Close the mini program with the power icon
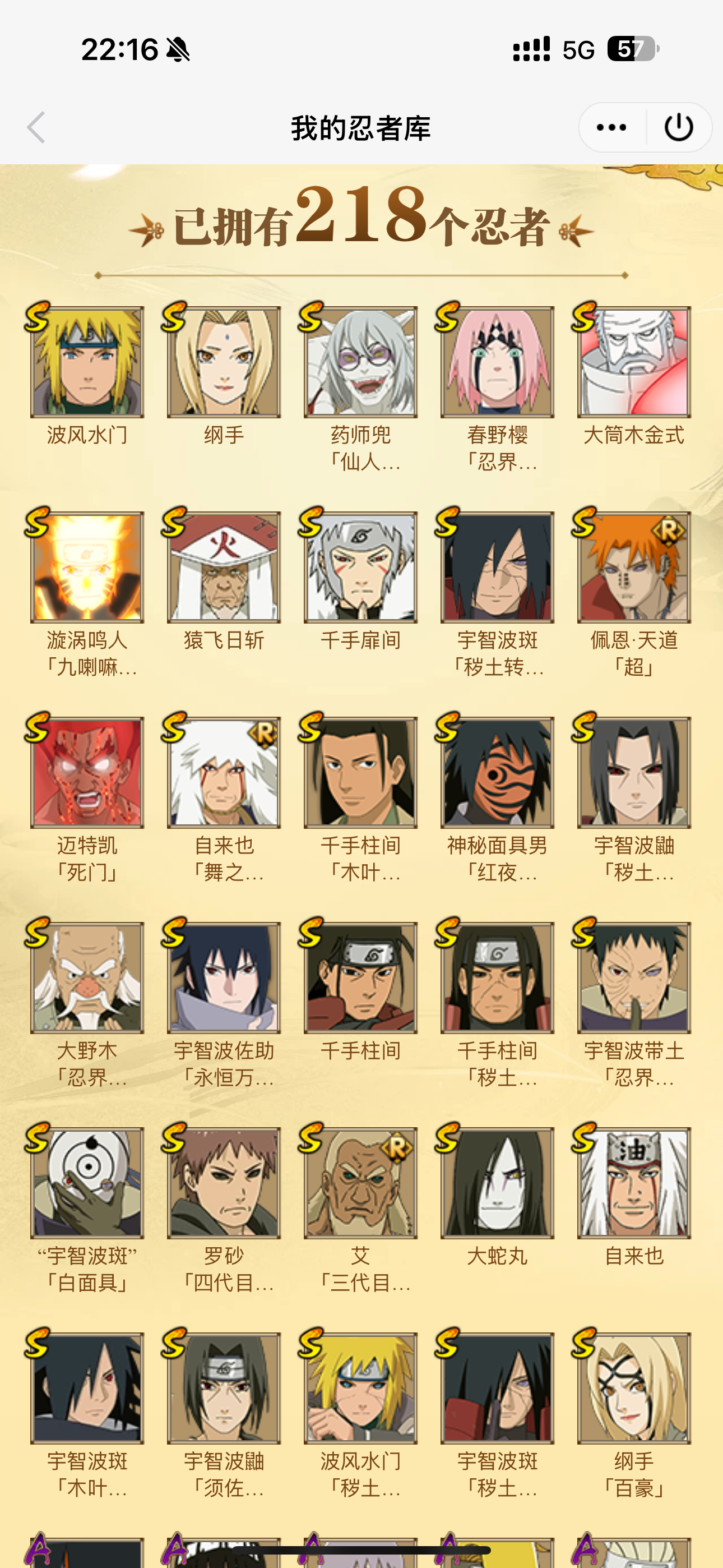 pos(678,127)
